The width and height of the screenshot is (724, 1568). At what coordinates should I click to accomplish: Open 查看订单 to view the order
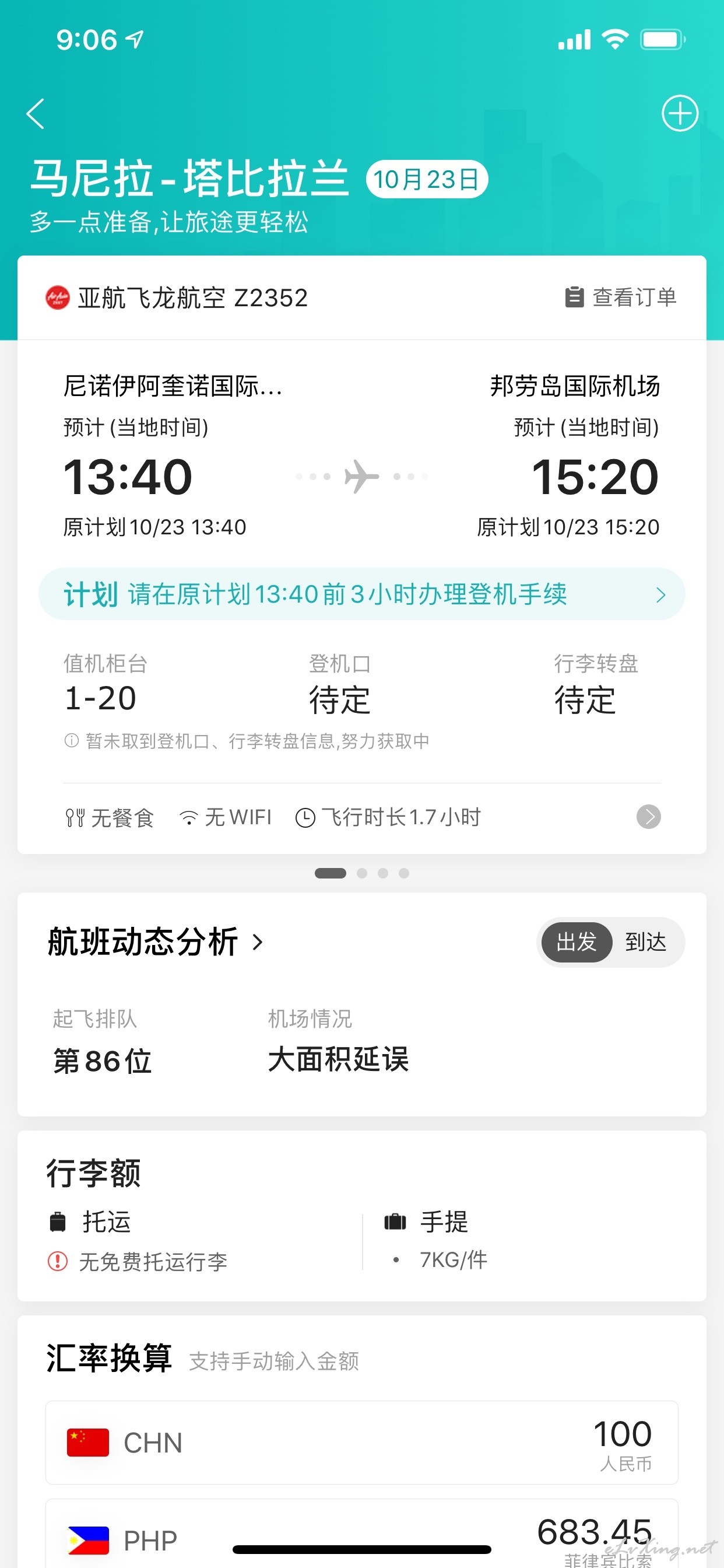pos(621,297)
